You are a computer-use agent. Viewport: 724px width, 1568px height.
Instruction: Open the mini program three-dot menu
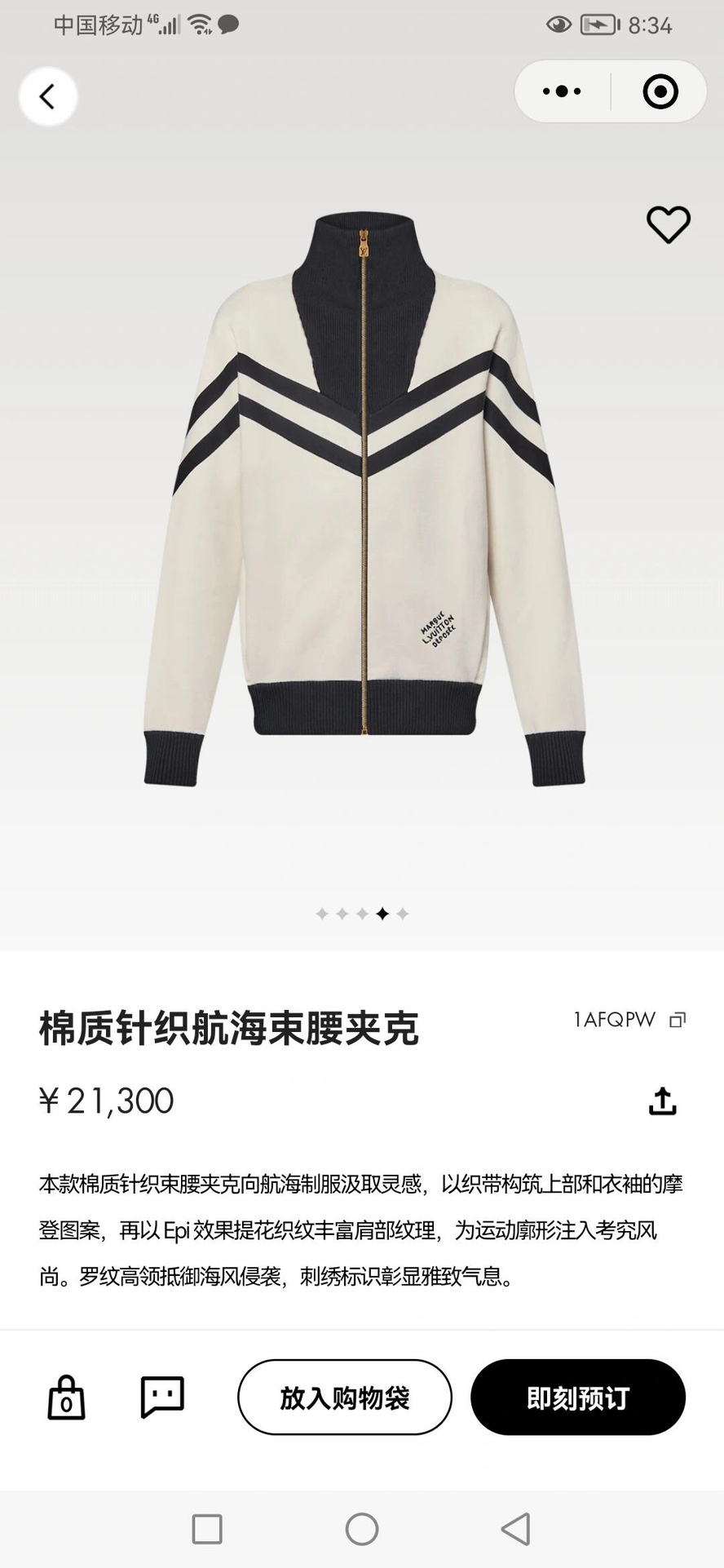[x=562, y=91]
